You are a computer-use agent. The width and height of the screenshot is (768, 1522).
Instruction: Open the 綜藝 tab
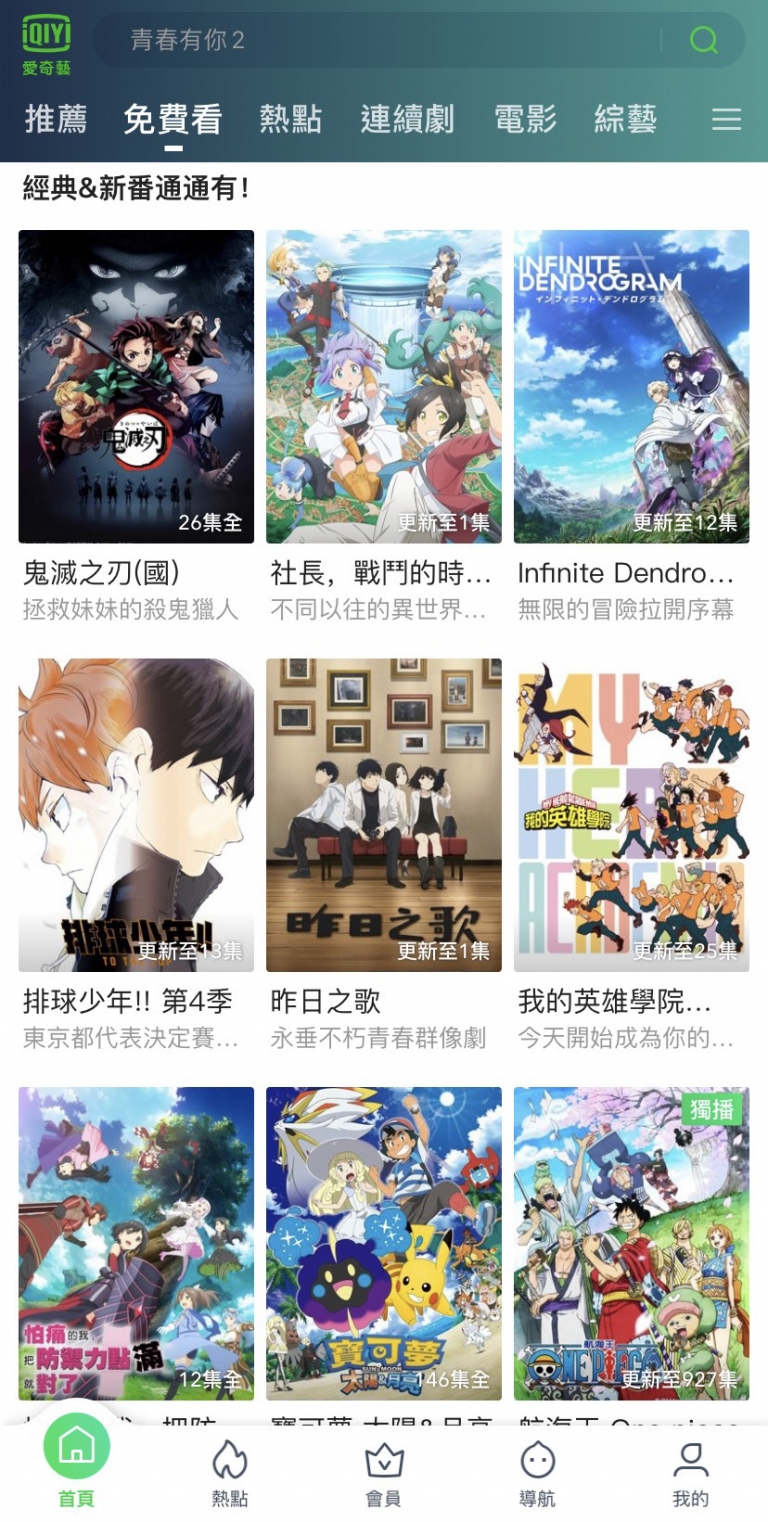(625, 119)
